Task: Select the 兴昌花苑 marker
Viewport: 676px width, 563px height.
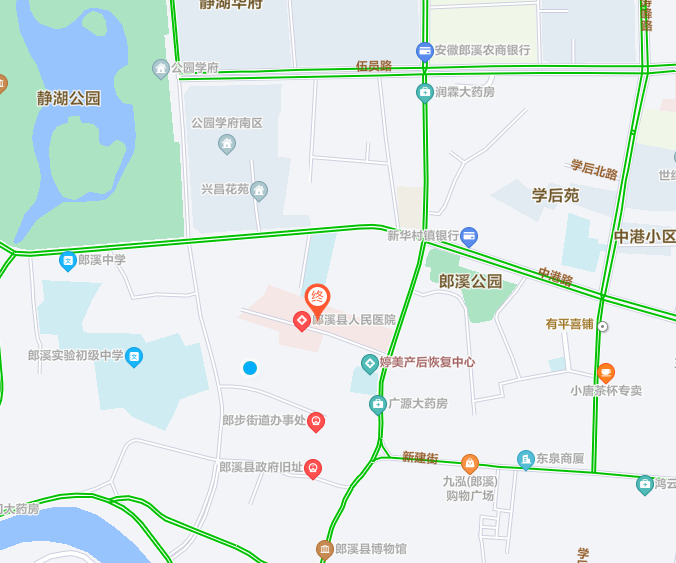Action: (x=259, y=190)
